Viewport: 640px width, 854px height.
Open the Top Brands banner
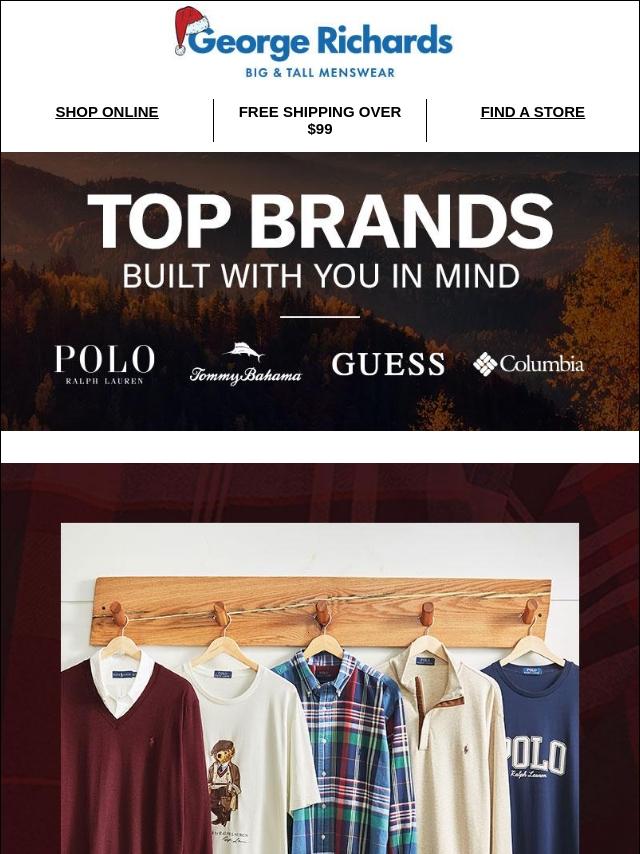click(x=320, y=291)
